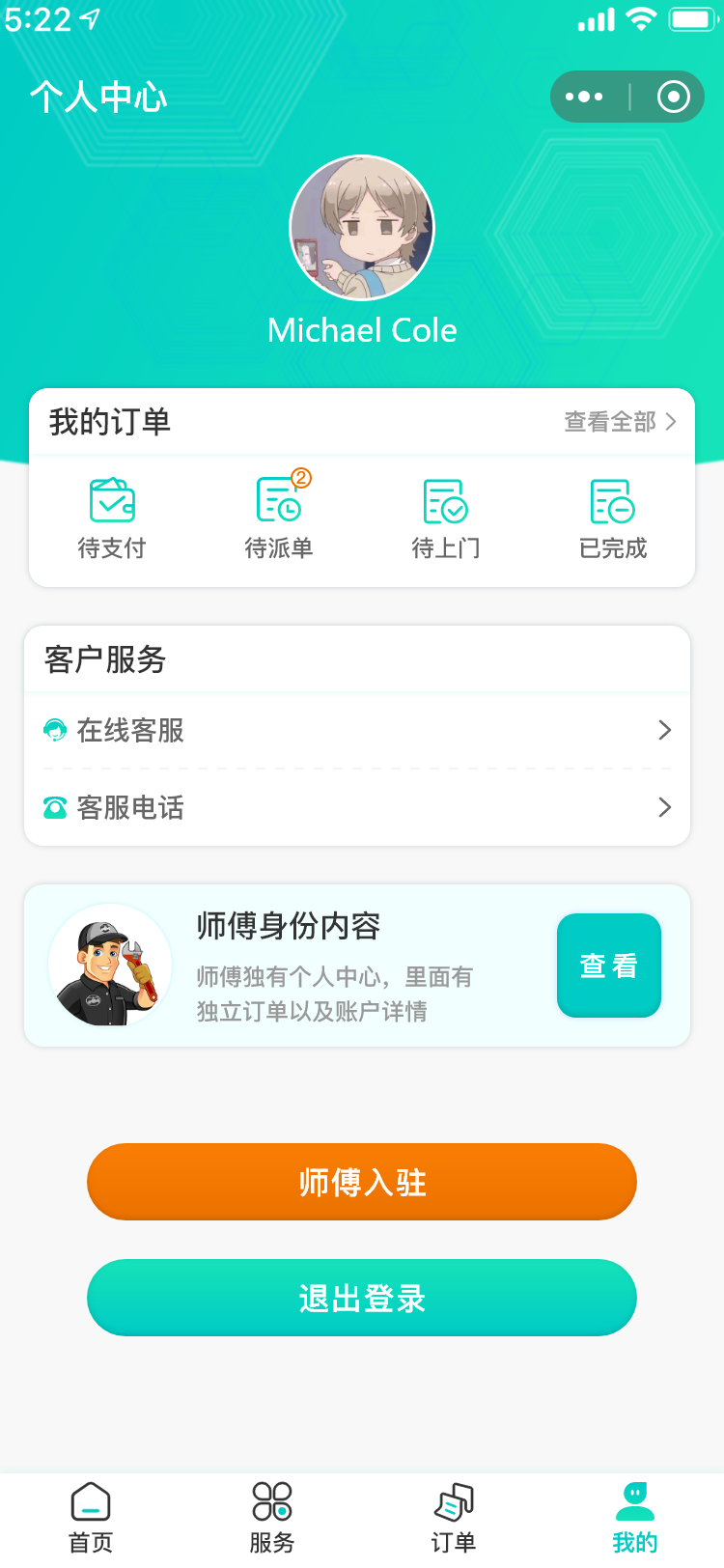
Task: Log out with 退出登录
Action: (x=362, y=1298)
